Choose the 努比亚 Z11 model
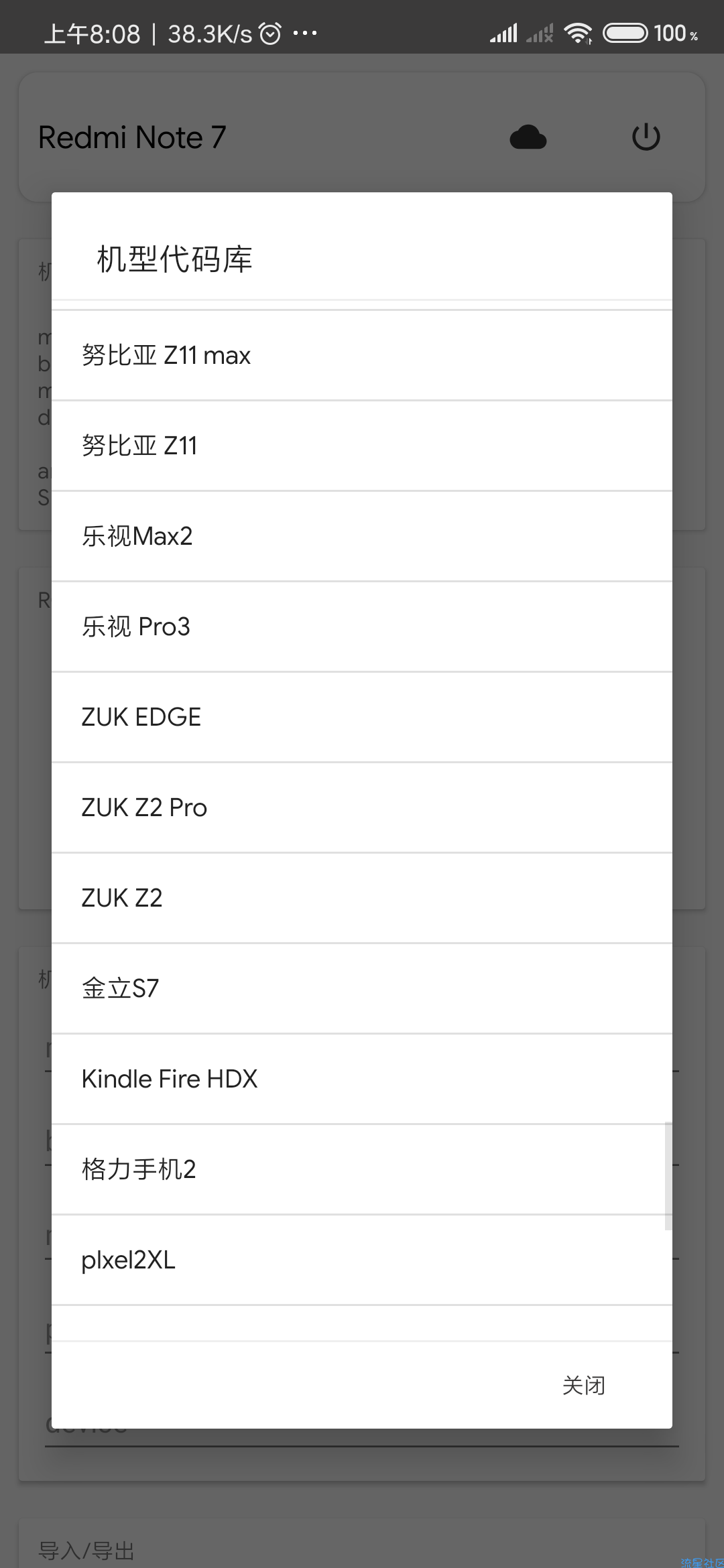This screenshot has width=724, height=1568. click(362, 446)
